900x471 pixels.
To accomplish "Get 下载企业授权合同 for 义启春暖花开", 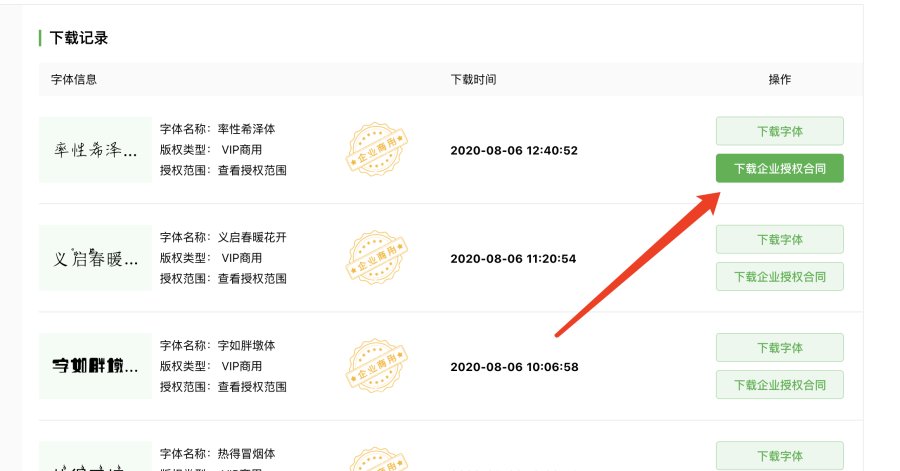I will click(x=779, y=277).
